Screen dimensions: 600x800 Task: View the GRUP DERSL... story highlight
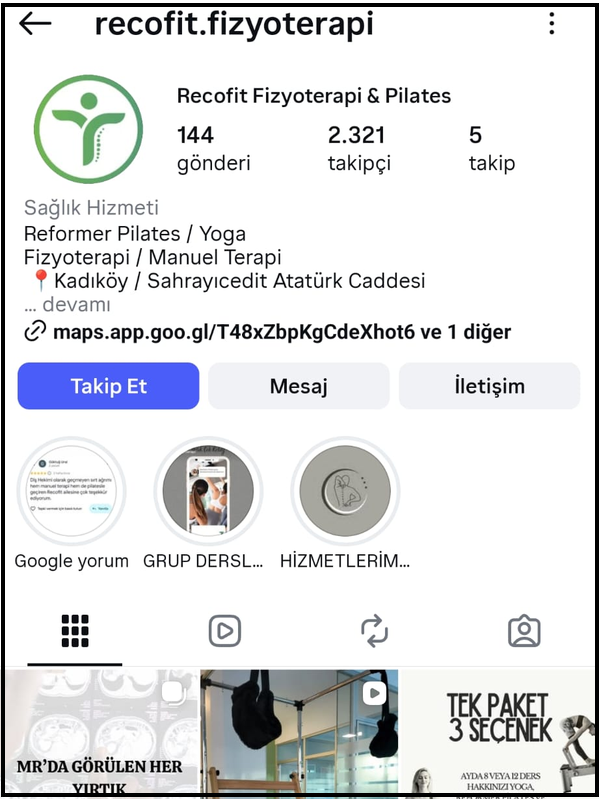[208, 490]
